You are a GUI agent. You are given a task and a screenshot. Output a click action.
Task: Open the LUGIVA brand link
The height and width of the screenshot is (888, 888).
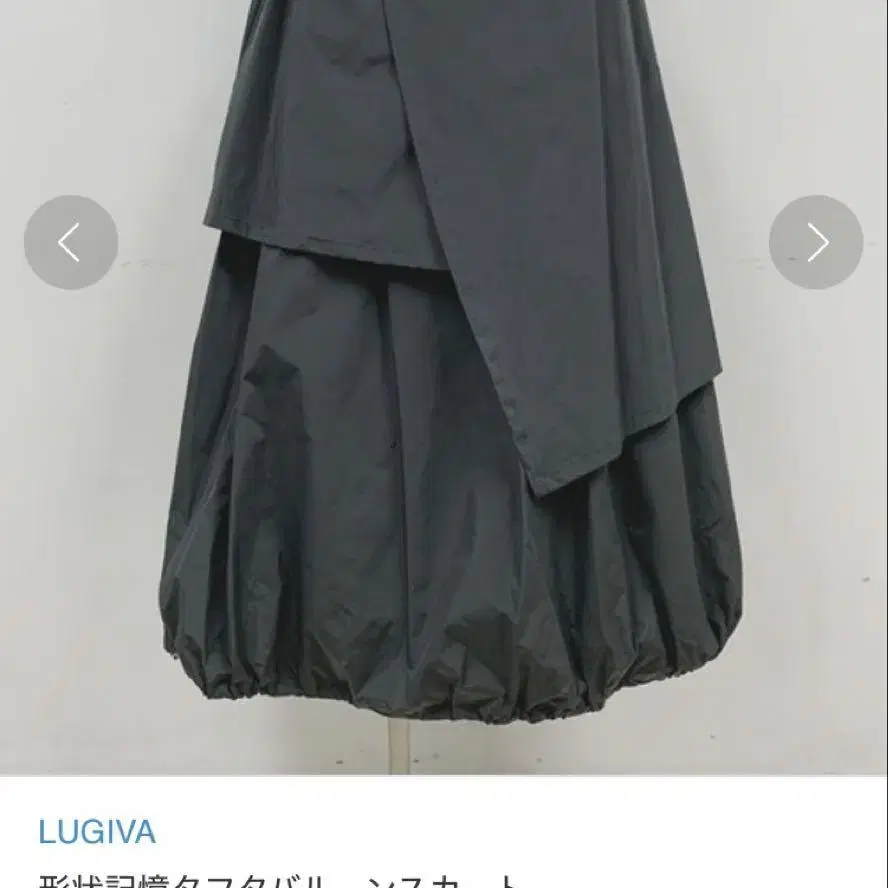[97, 832]
